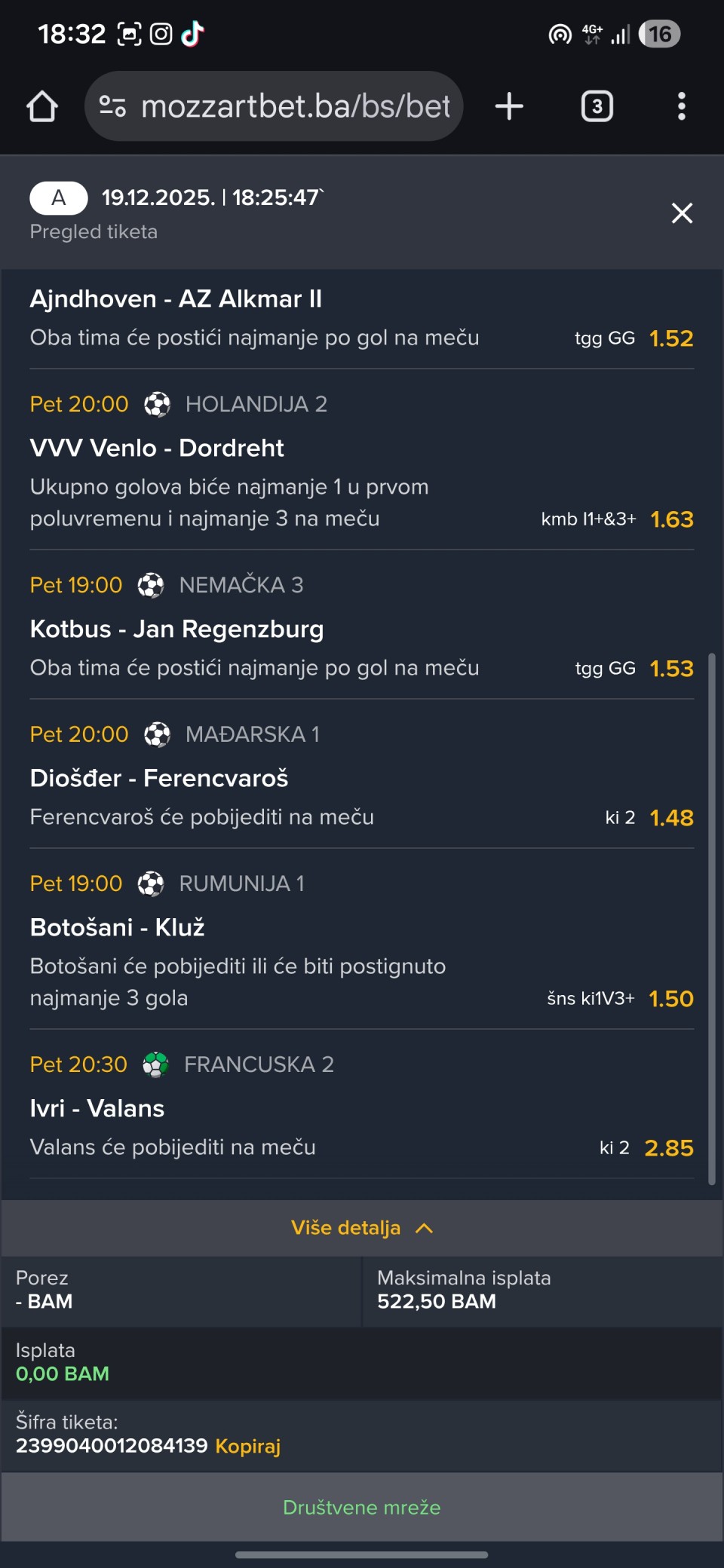Collapse the Više detalja section
Image resolution: width=724 pixels, height=1568 pixels.
point(362,1228)
